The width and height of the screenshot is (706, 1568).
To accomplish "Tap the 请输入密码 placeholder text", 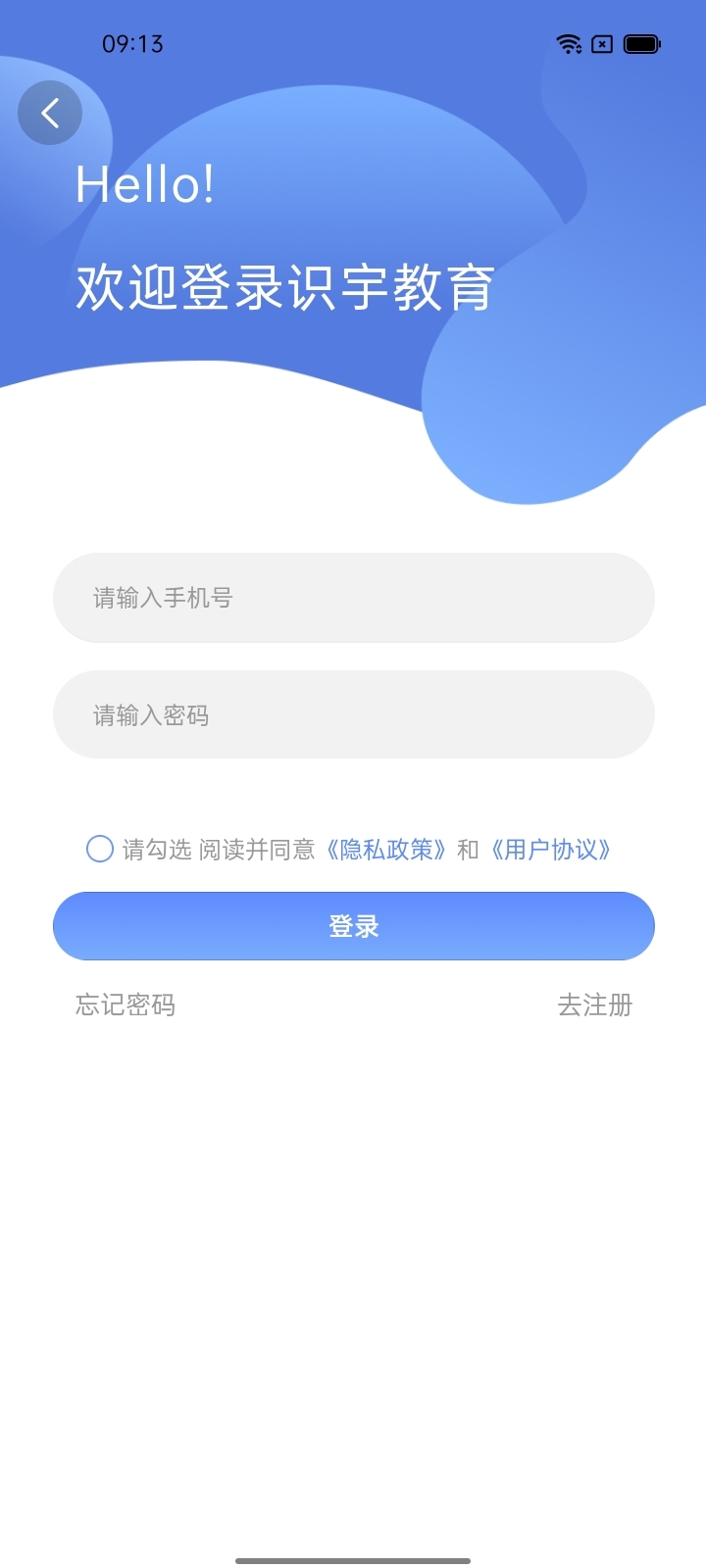I will (152, 715).
